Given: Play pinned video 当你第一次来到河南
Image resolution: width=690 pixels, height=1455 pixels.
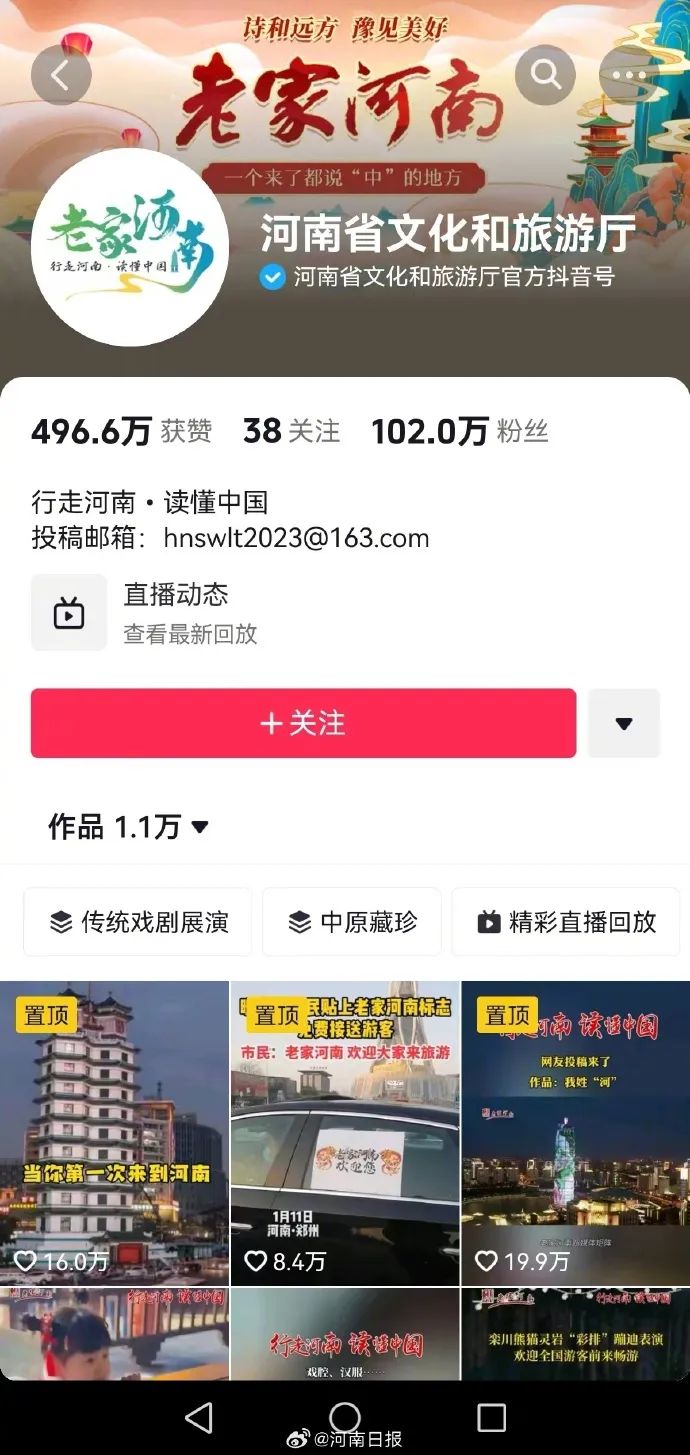Looking at the screenshot, I should [114, 1133].
